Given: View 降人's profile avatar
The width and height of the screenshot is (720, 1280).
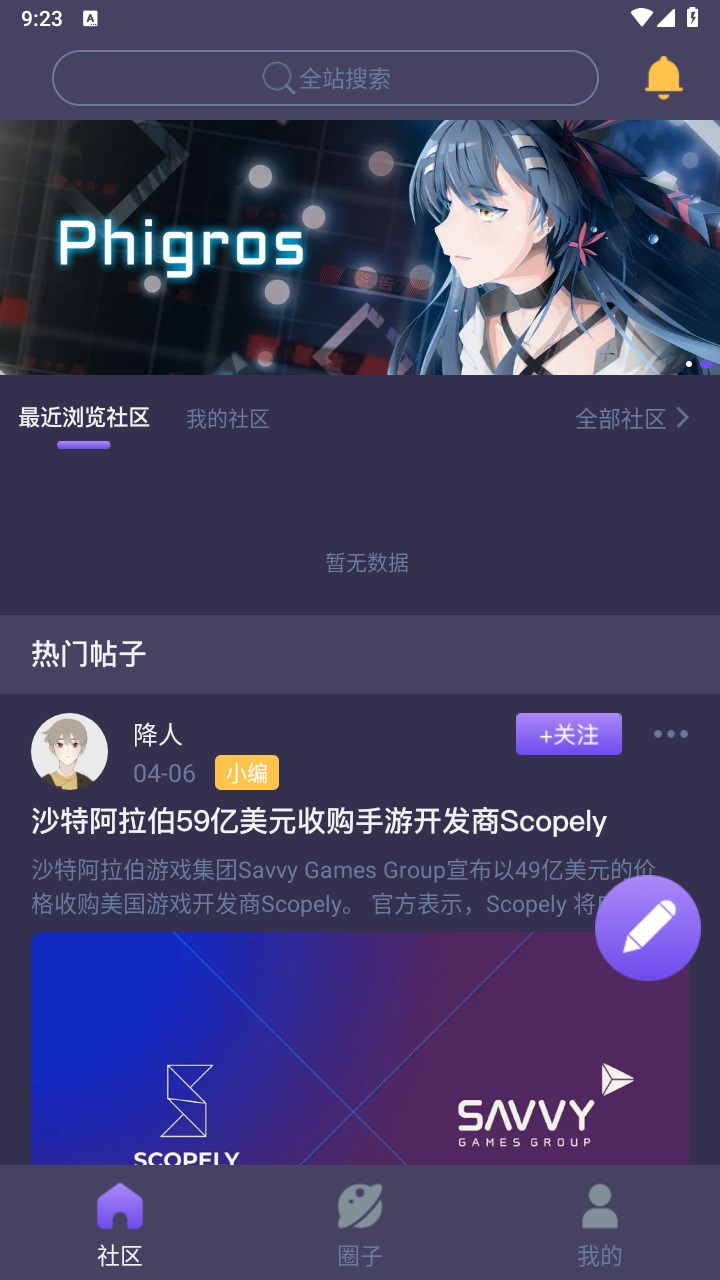Looking at the screenshot, I should [69, 751].
